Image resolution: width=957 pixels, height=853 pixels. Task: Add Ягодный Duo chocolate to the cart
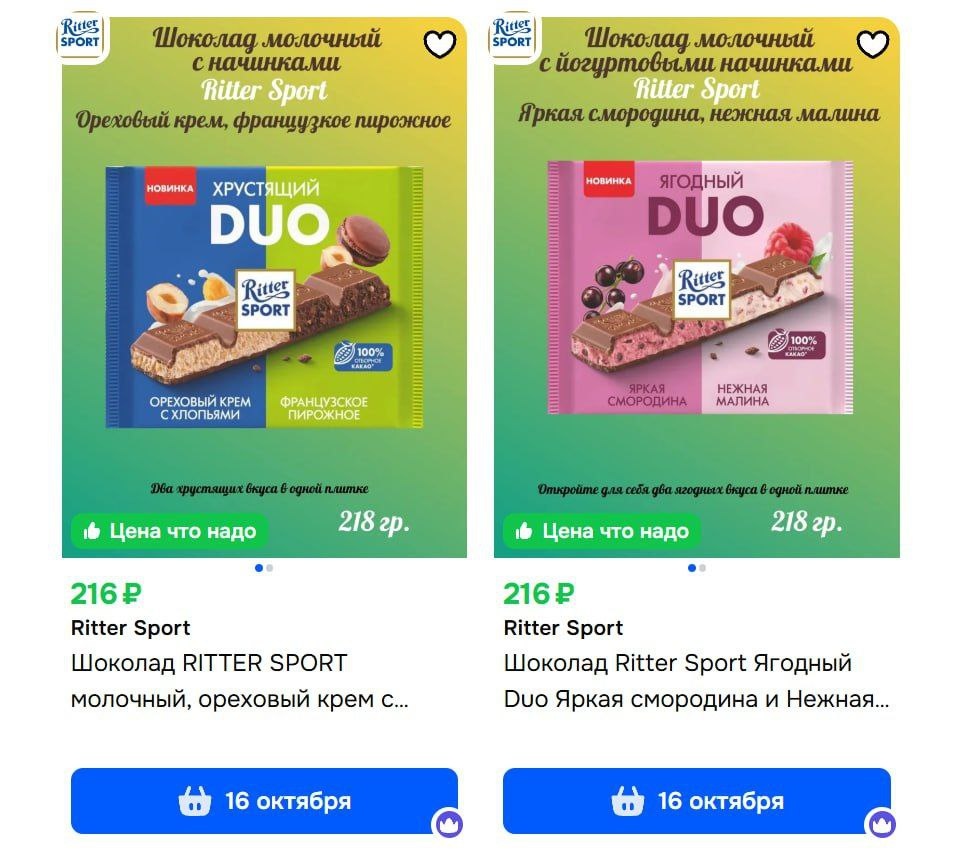696,801
